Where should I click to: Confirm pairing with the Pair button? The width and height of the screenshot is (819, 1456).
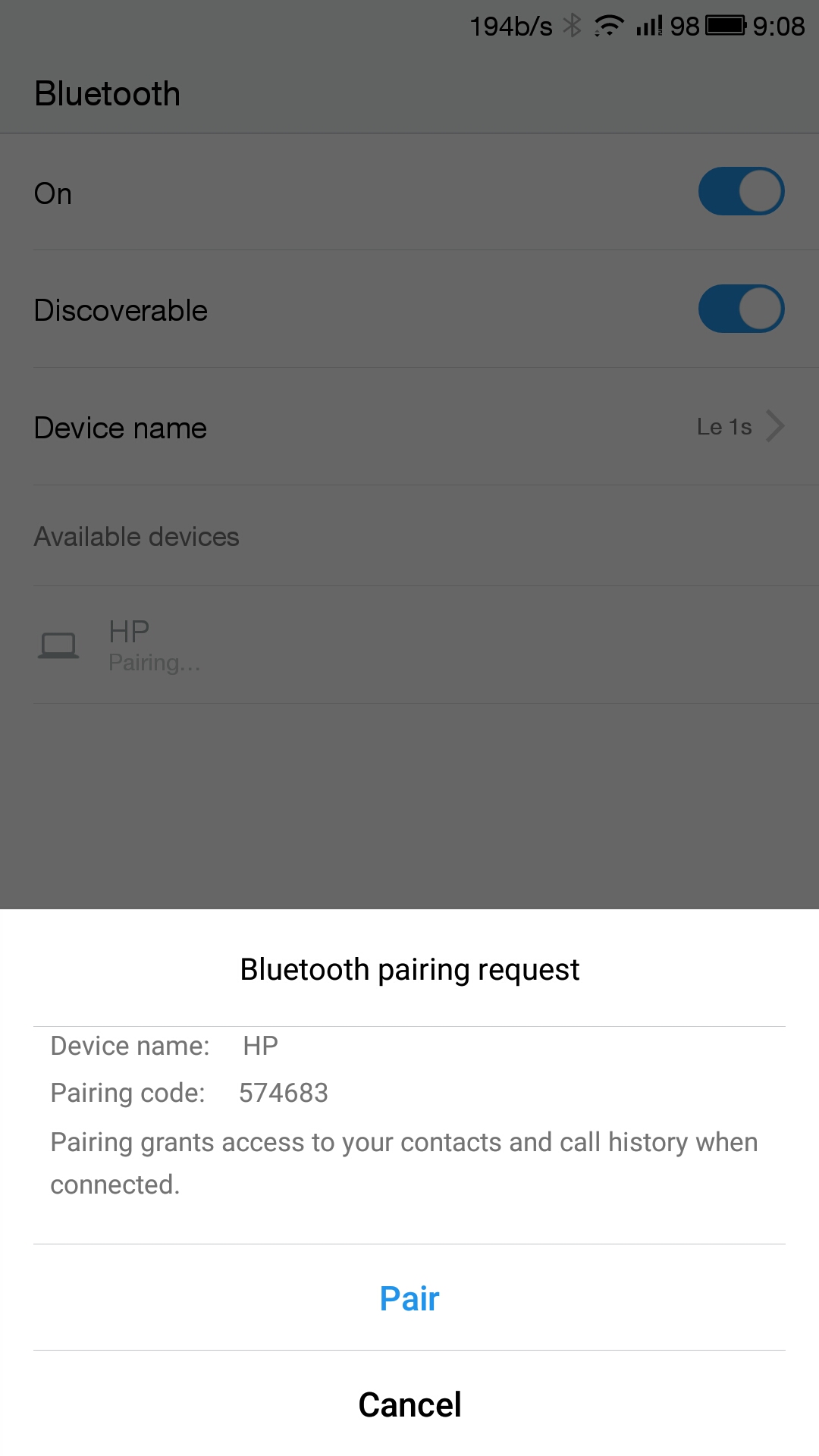pos(409,1298)
